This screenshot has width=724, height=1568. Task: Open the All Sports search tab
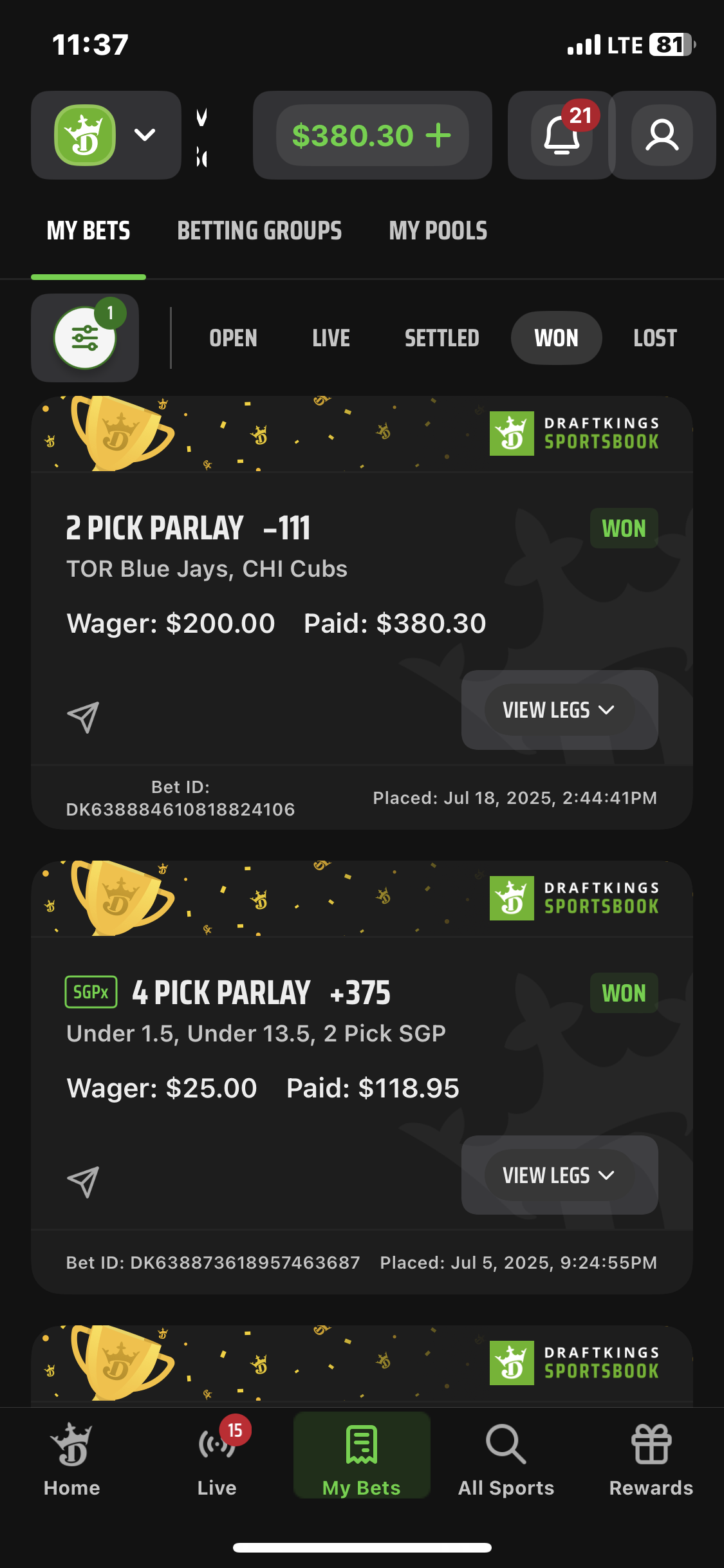[x=506, y=1459]
